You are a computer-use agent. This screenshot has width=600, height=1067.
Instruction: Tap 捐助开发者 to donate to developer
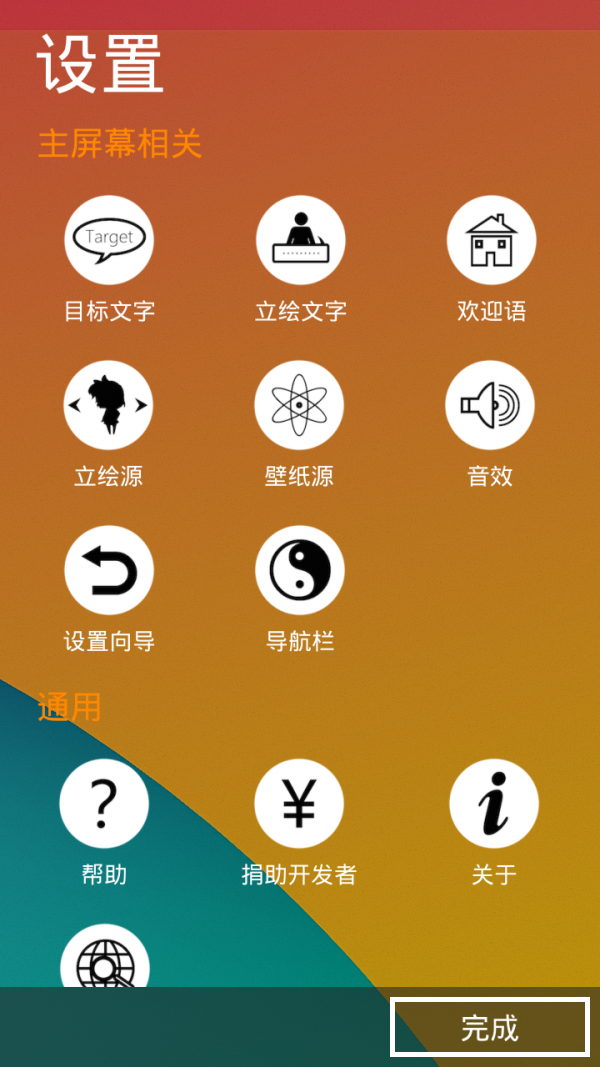tap(299, 803)
